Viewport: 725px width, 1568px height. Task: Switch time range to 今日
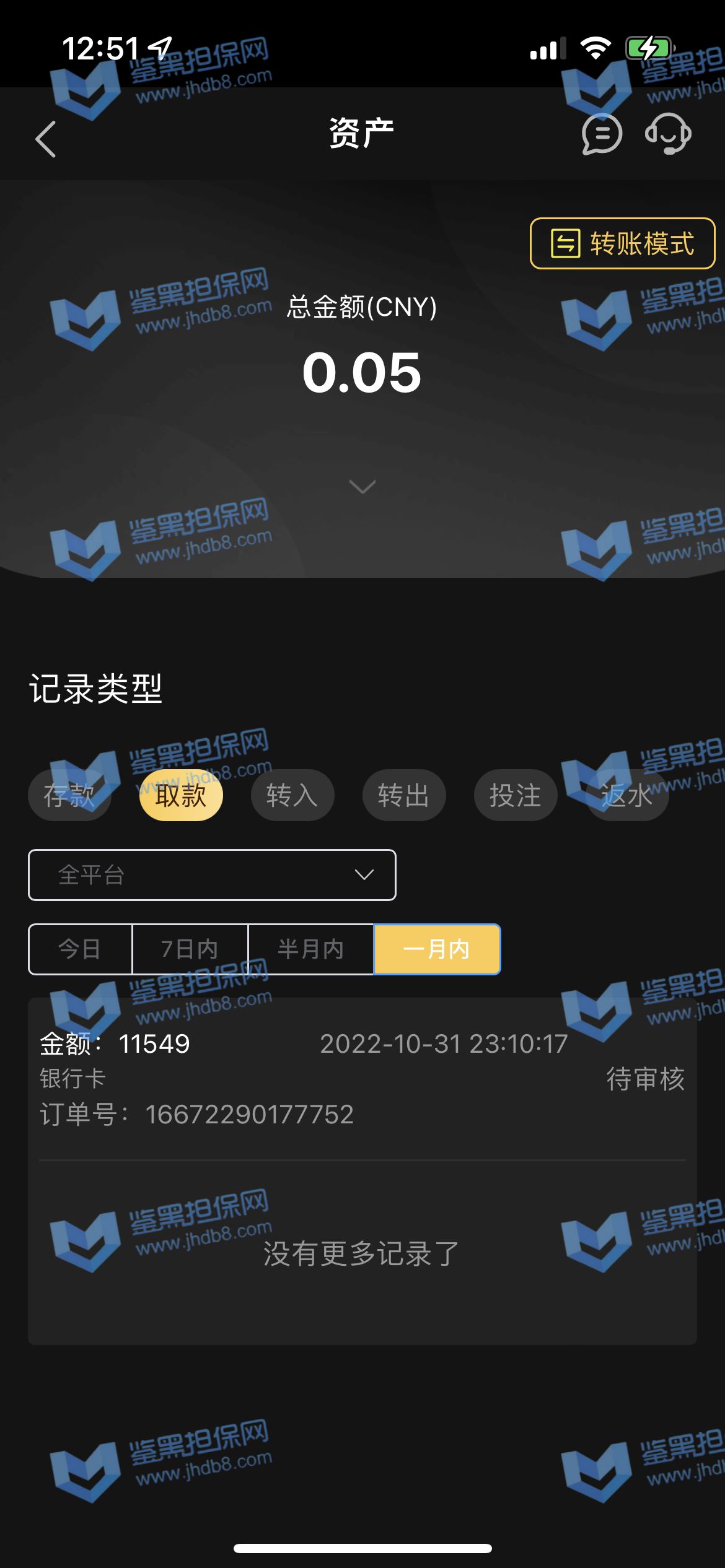click(x=80, y=949)
